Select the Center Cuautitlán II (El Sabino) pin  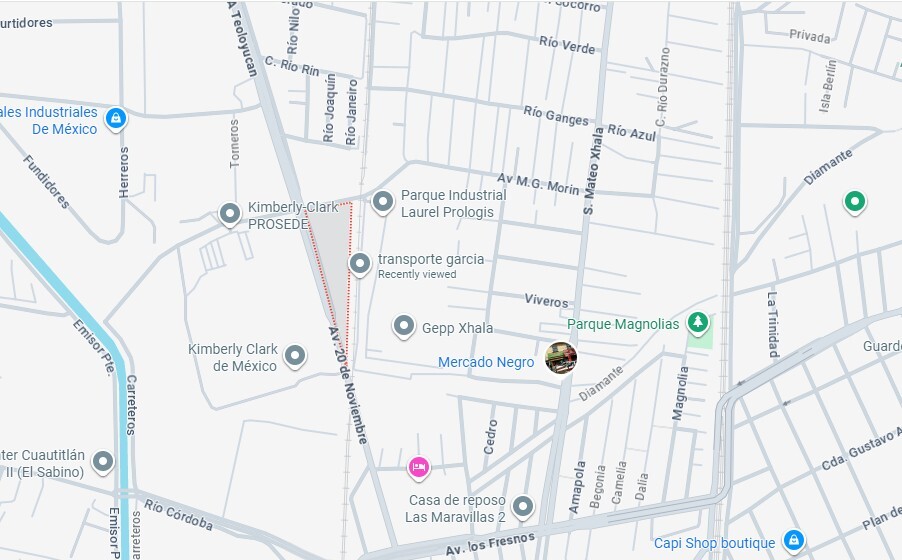[x=103, y=461]
